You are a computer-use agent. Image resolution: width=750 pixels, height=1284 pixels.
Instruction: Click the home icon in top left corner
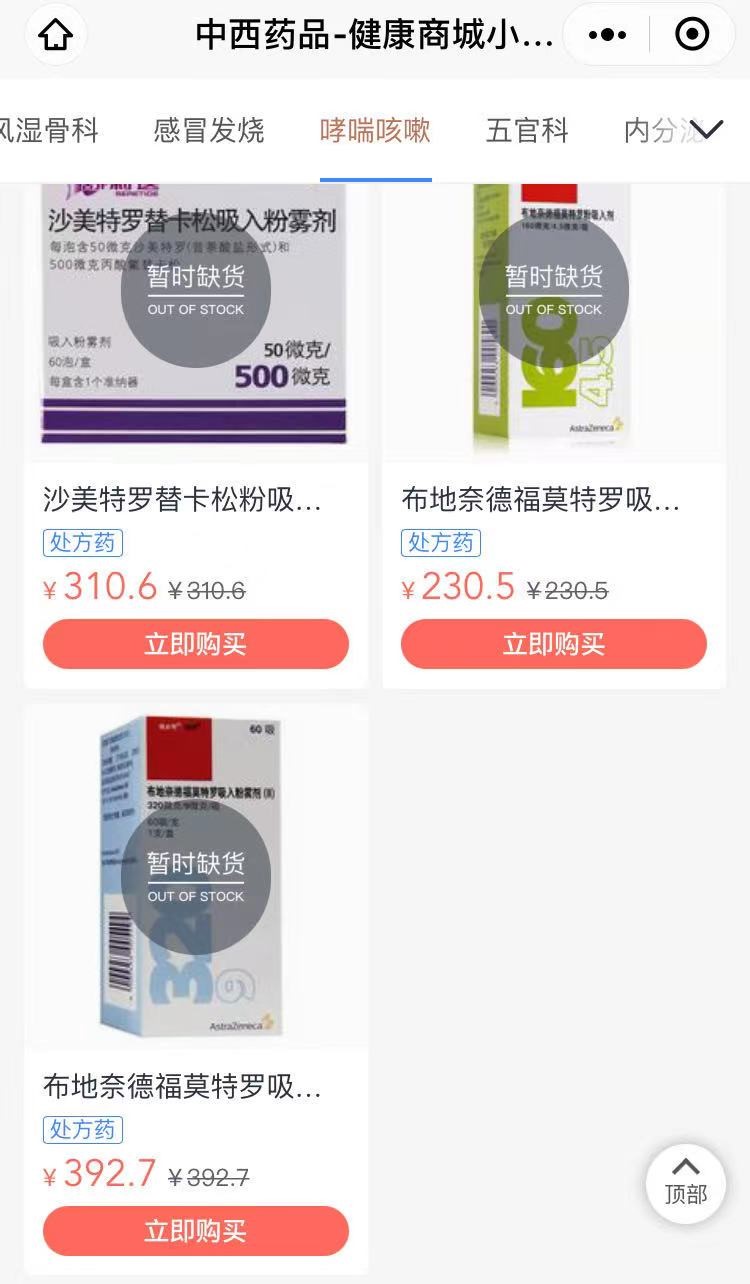tap(55, 34)
